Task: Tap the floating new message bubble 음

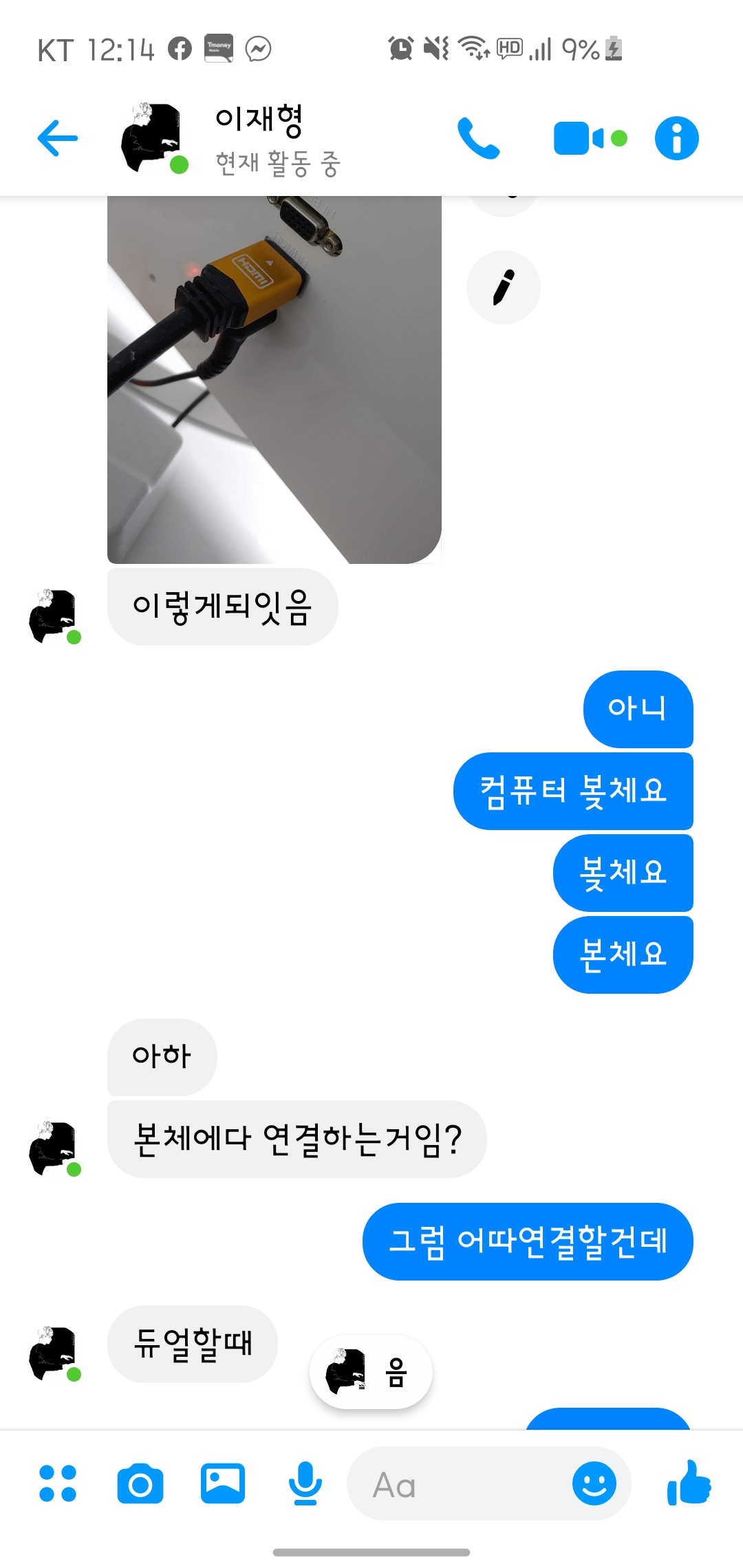Action: click(x=371, y=1372)
